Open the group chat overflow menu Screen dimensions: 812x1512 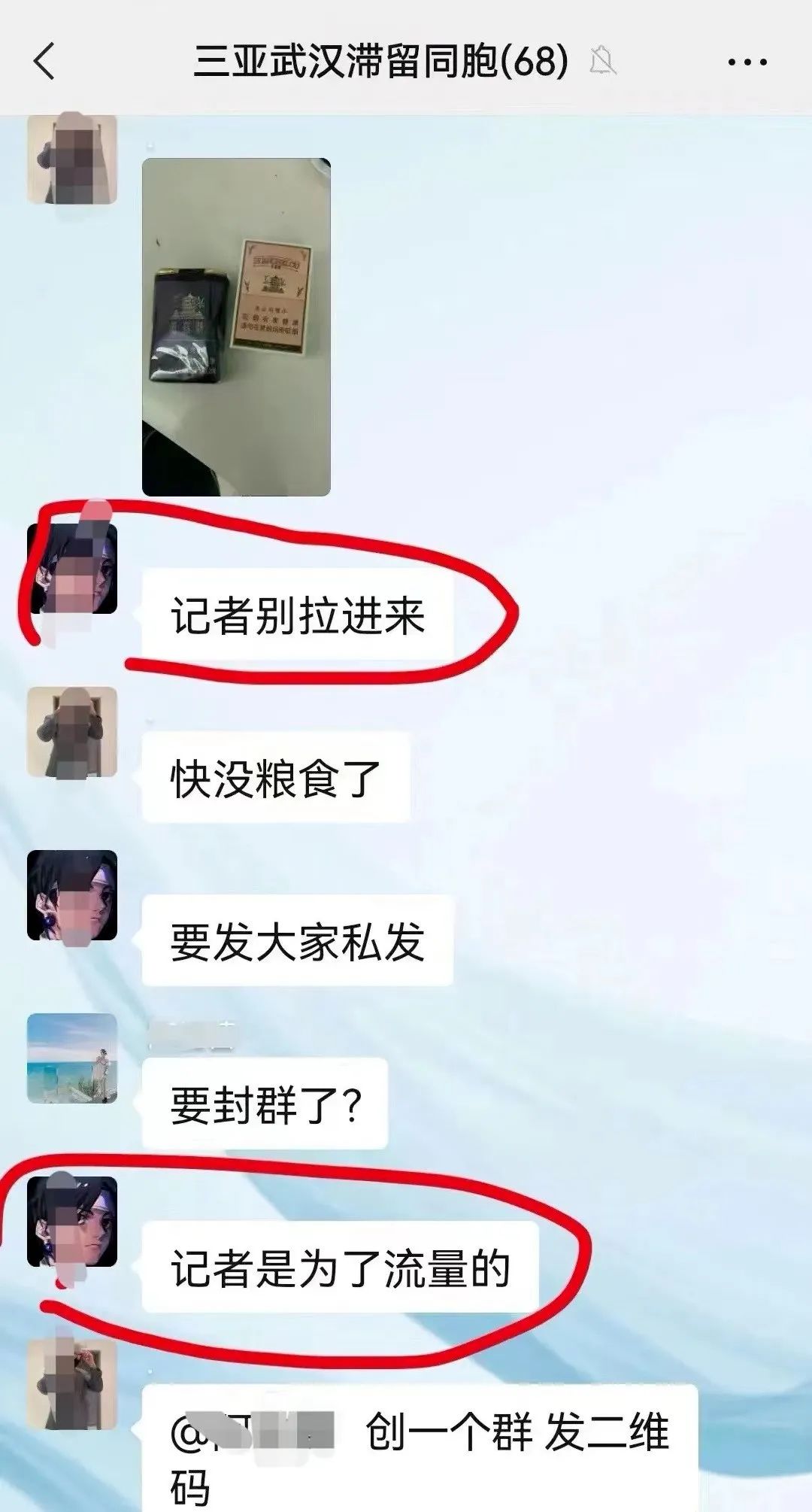click(x=747, y=62)
